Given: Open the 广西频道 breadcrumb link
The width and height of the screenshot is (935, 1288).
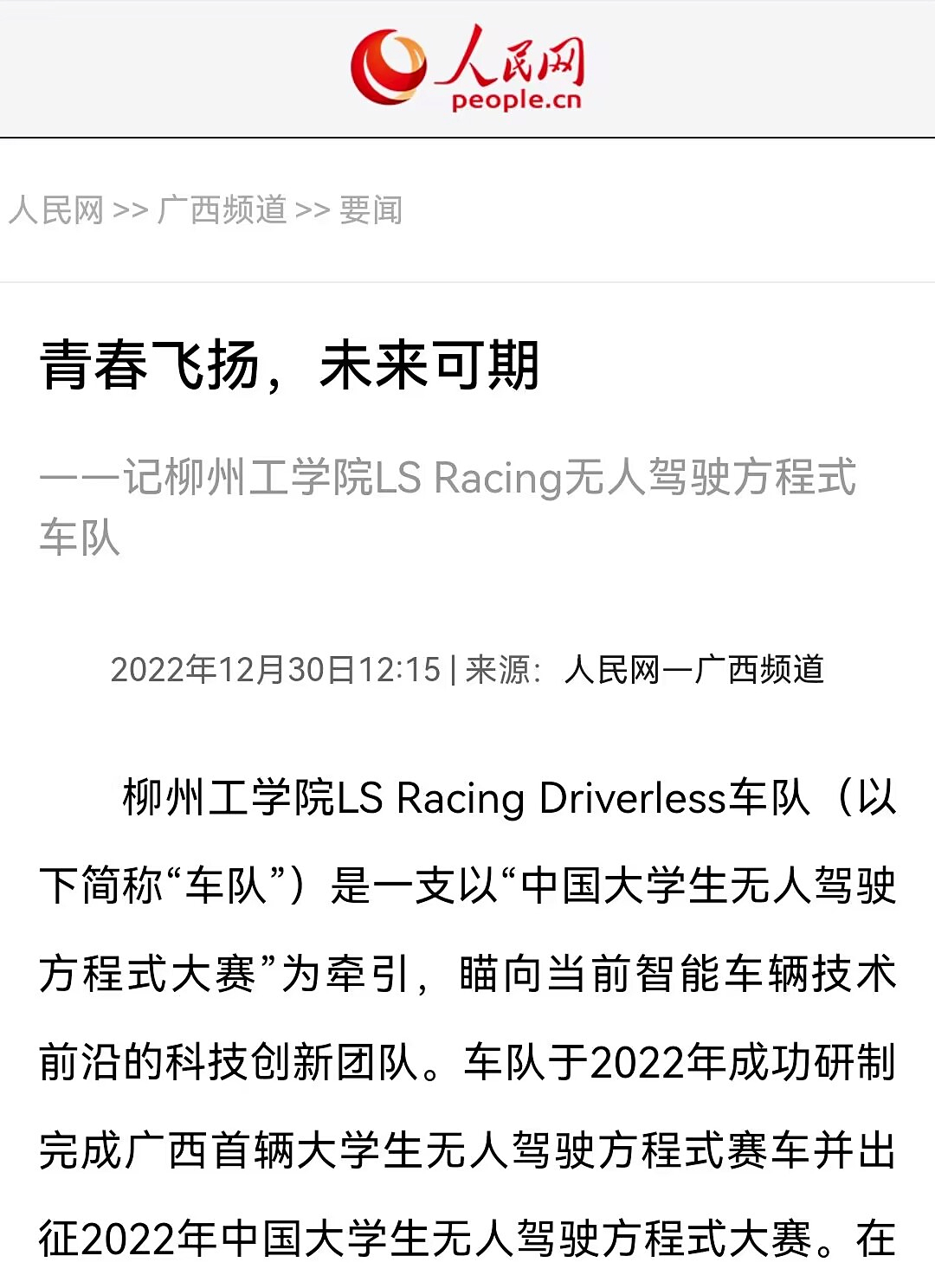Looking at the screenshot, I should point(222,210).
